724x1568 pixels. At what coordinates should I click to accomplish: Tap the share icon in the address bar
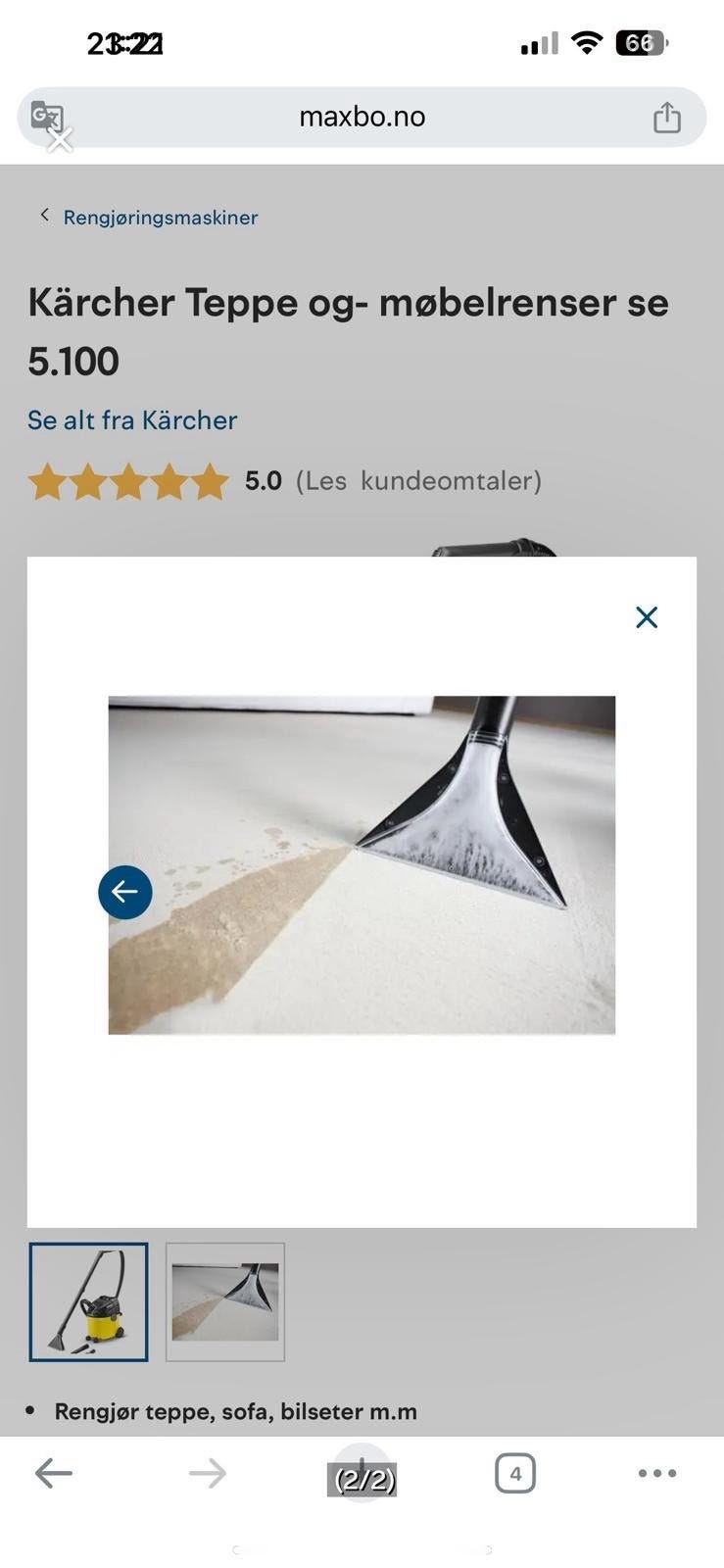[x=667, y=117]
